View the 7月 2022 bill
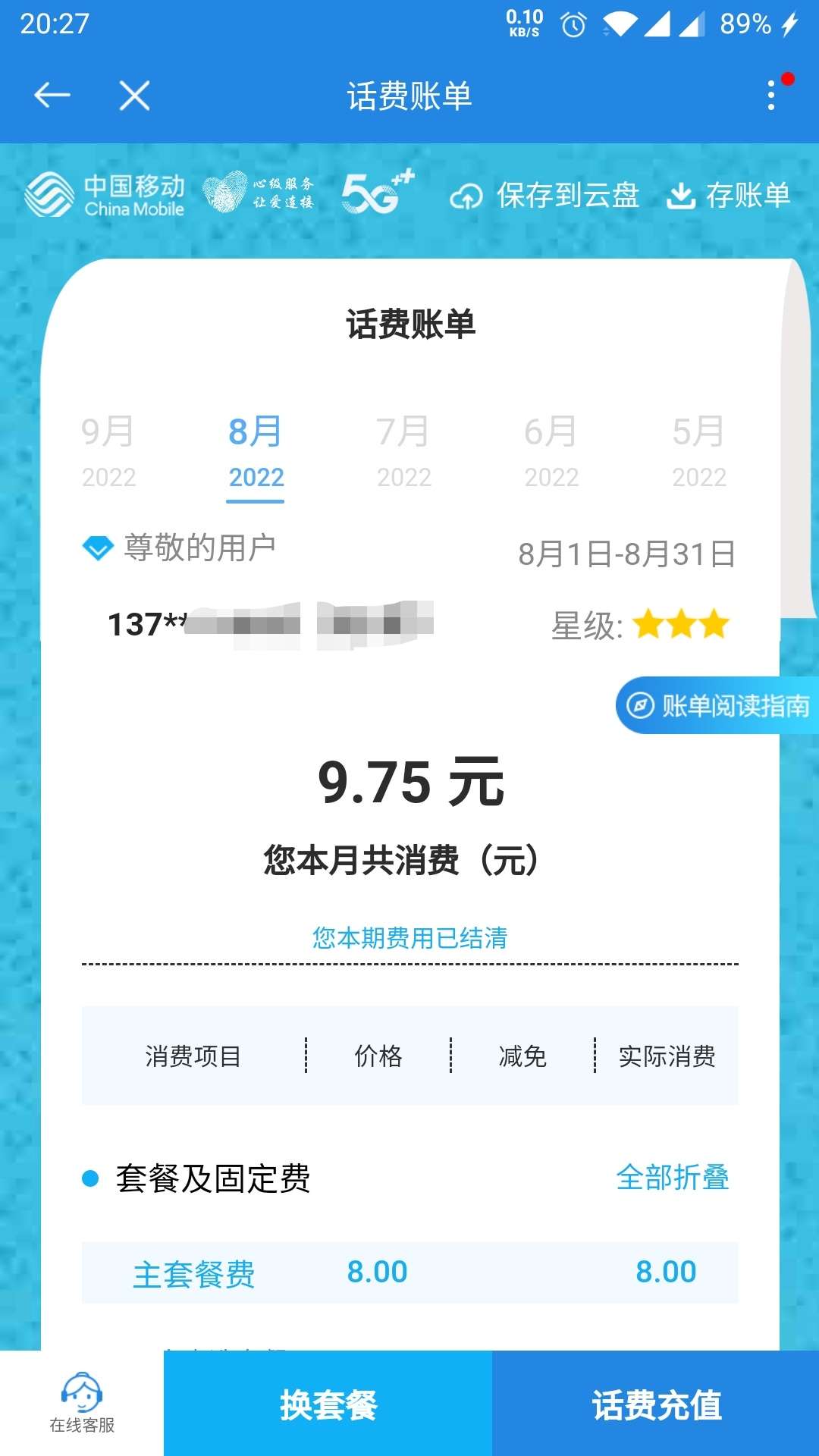The height and width of the screenshot is (1456, 819). [403, 451]
